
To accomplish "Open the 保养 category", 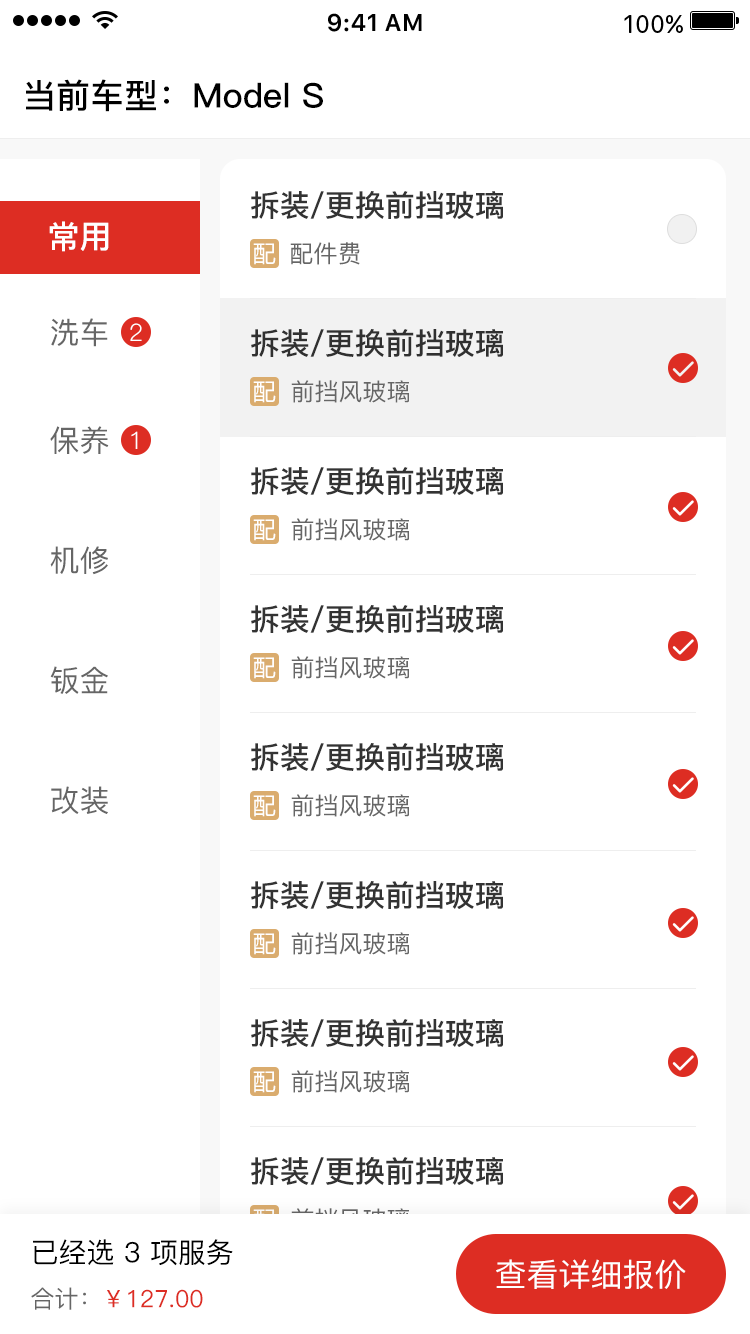I will tap(80, 440).
